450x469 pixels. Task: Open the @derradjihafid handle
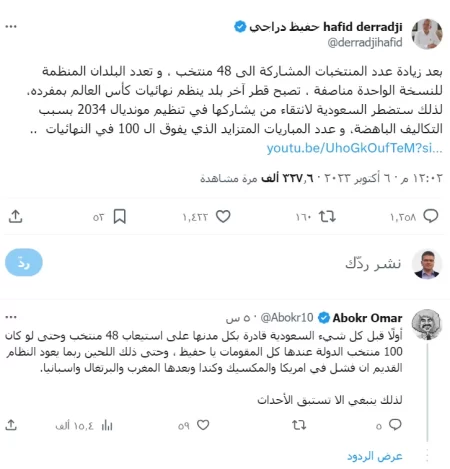(x=365, y=43)
